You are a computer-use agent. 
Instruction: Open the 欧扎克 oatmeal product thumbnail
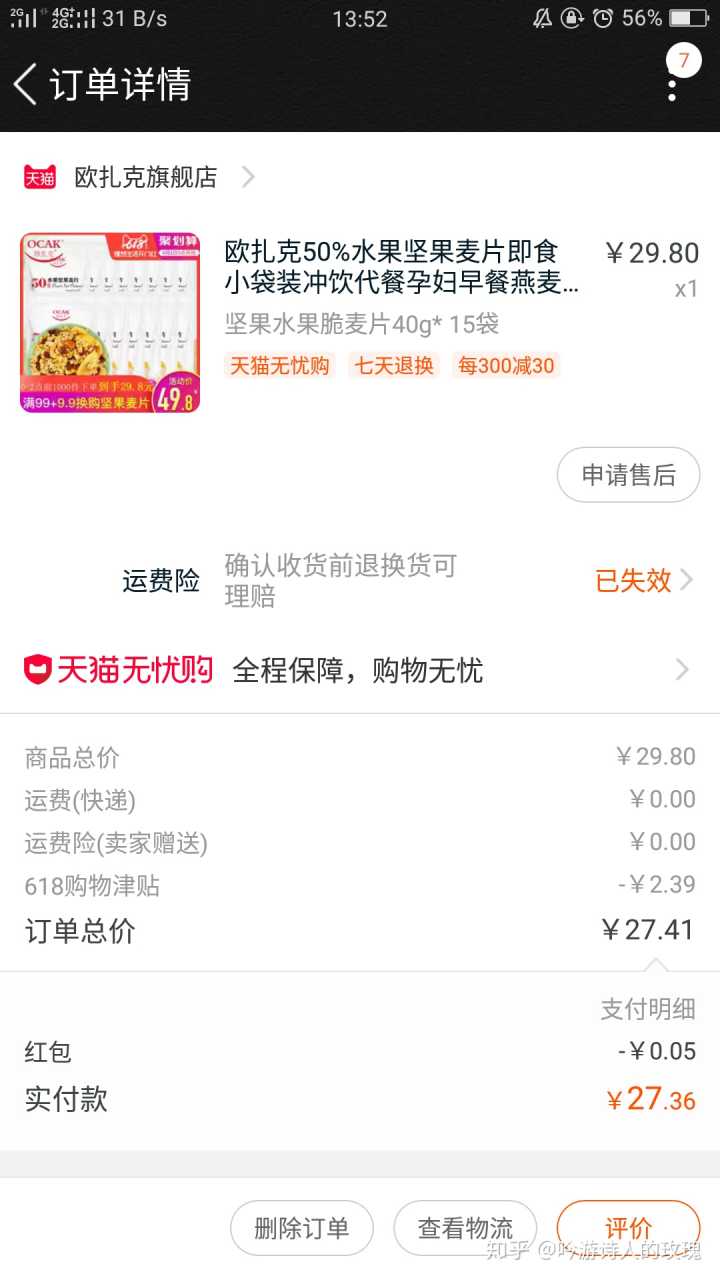(x=110, y=323)
